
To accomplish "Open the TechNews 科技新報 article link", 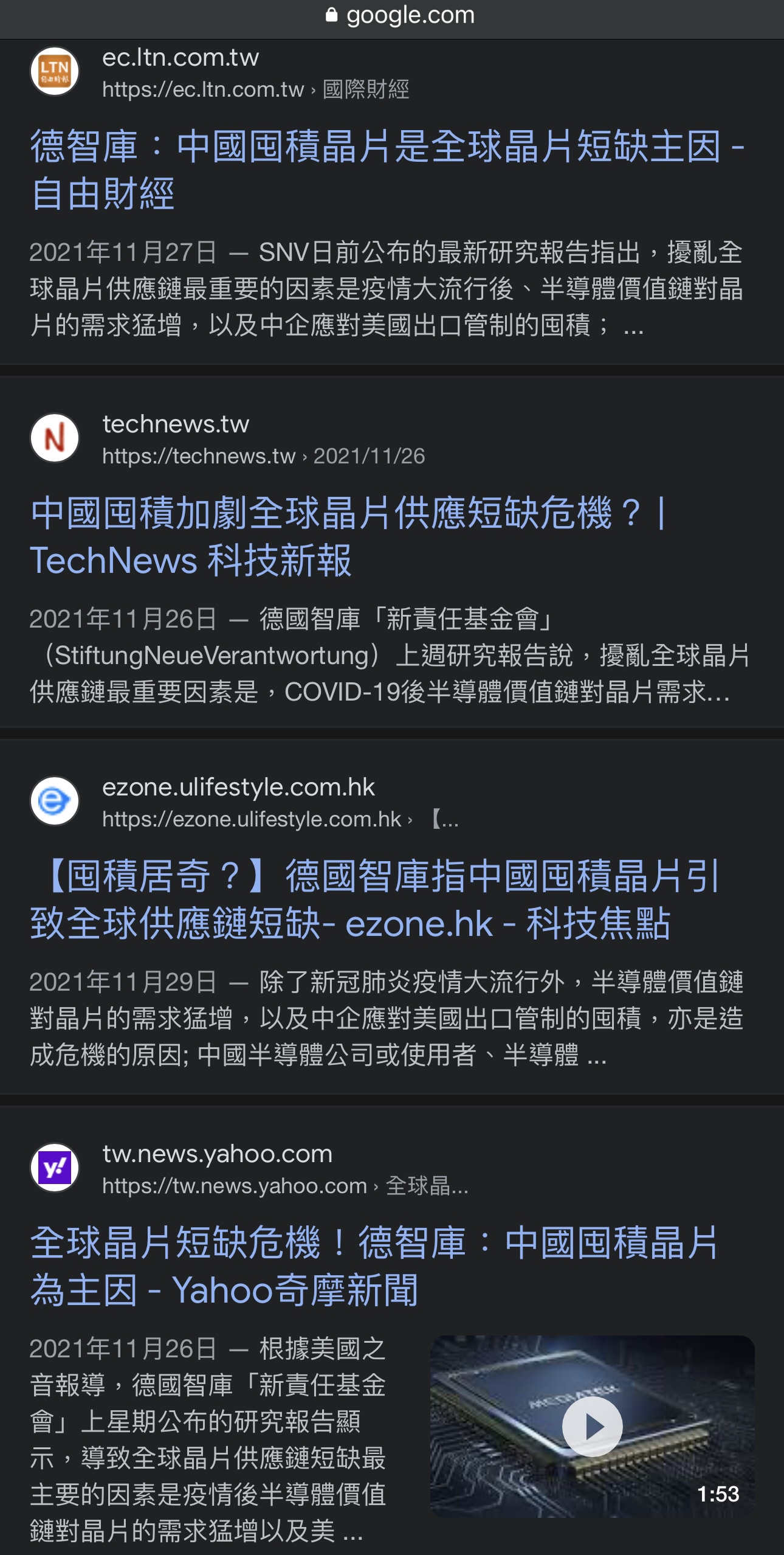I will point(346,536).
